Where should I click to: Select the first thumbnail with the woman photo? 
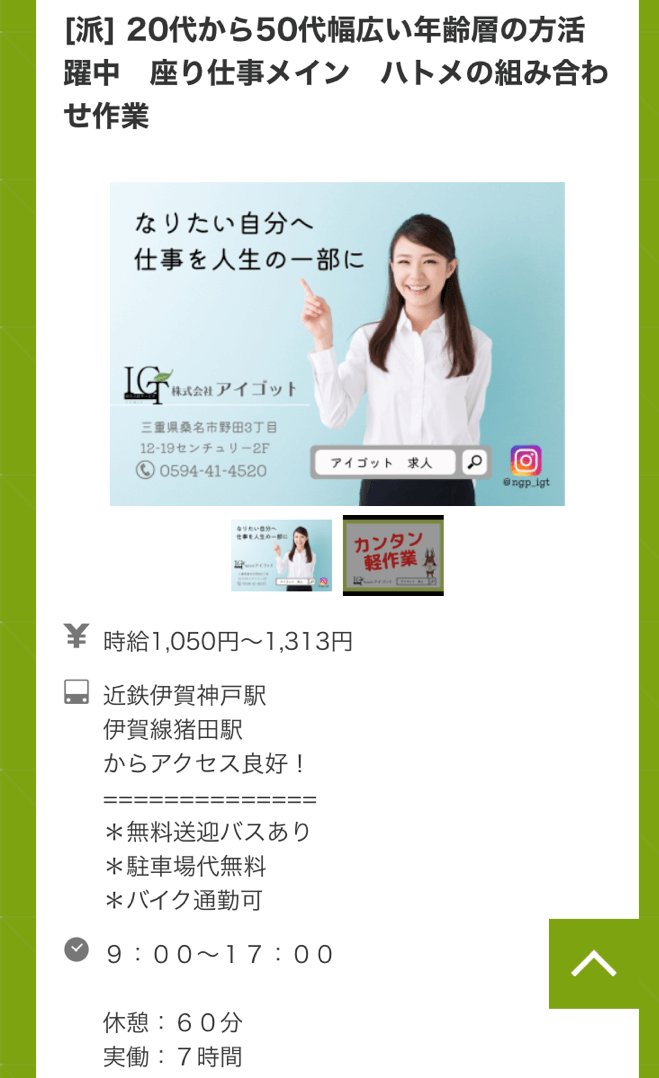(281, 555)
